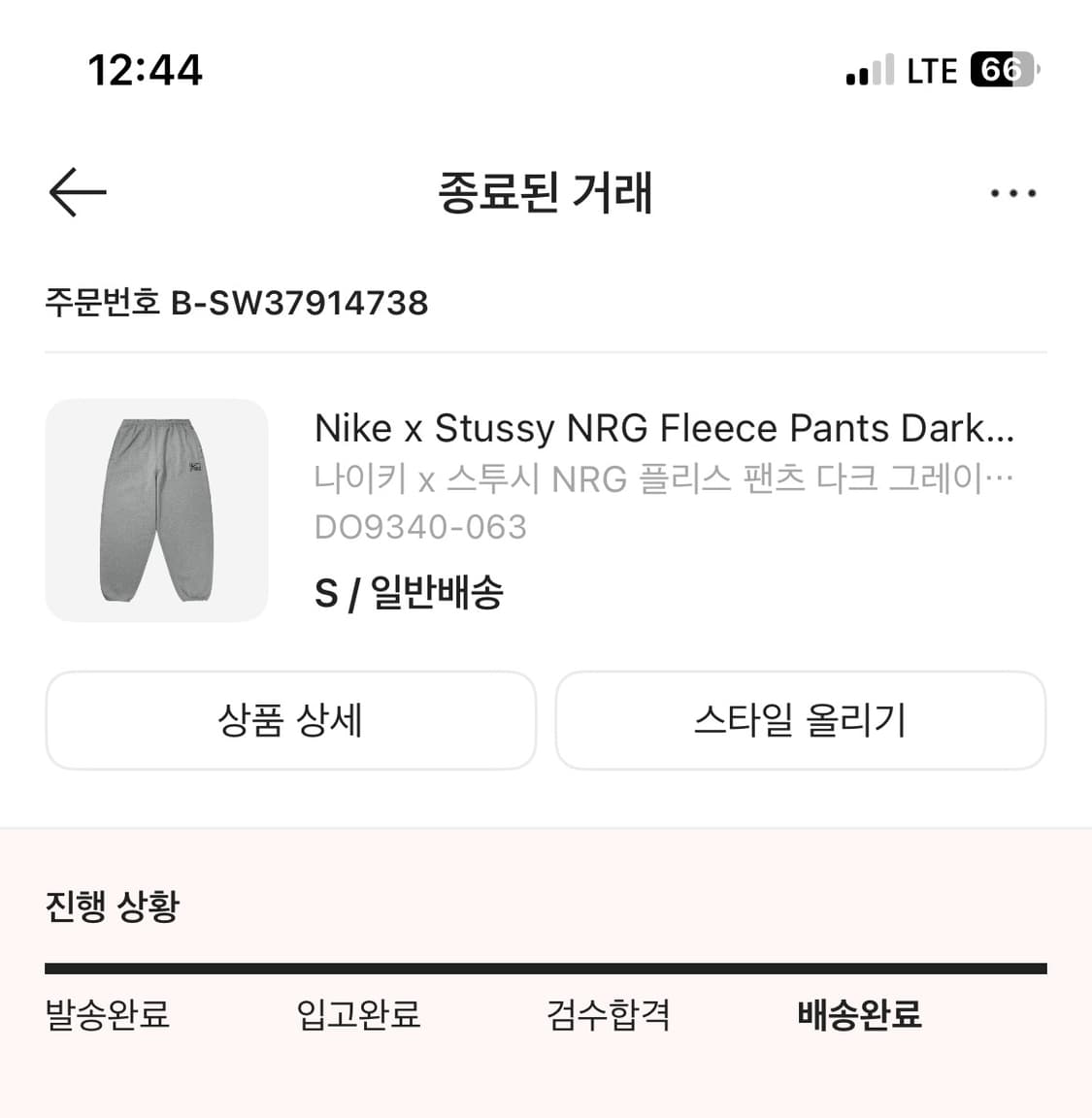Tap the clock showing 12:44
Viewport: 1092px width, 1118px height.
tap(144, 69)
